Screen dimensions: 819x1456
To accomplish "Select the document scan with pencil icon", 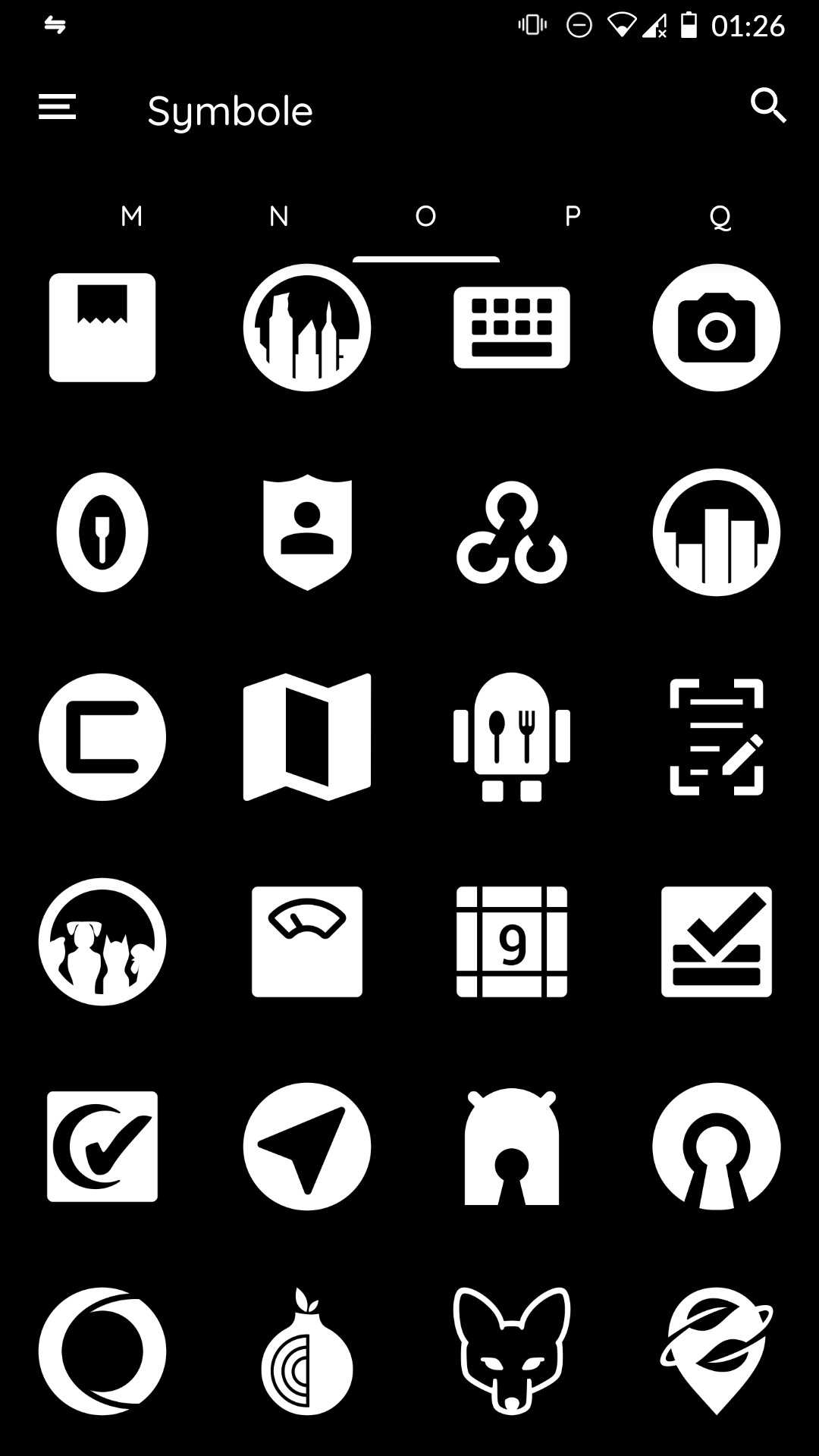I will tap(717, 737).
